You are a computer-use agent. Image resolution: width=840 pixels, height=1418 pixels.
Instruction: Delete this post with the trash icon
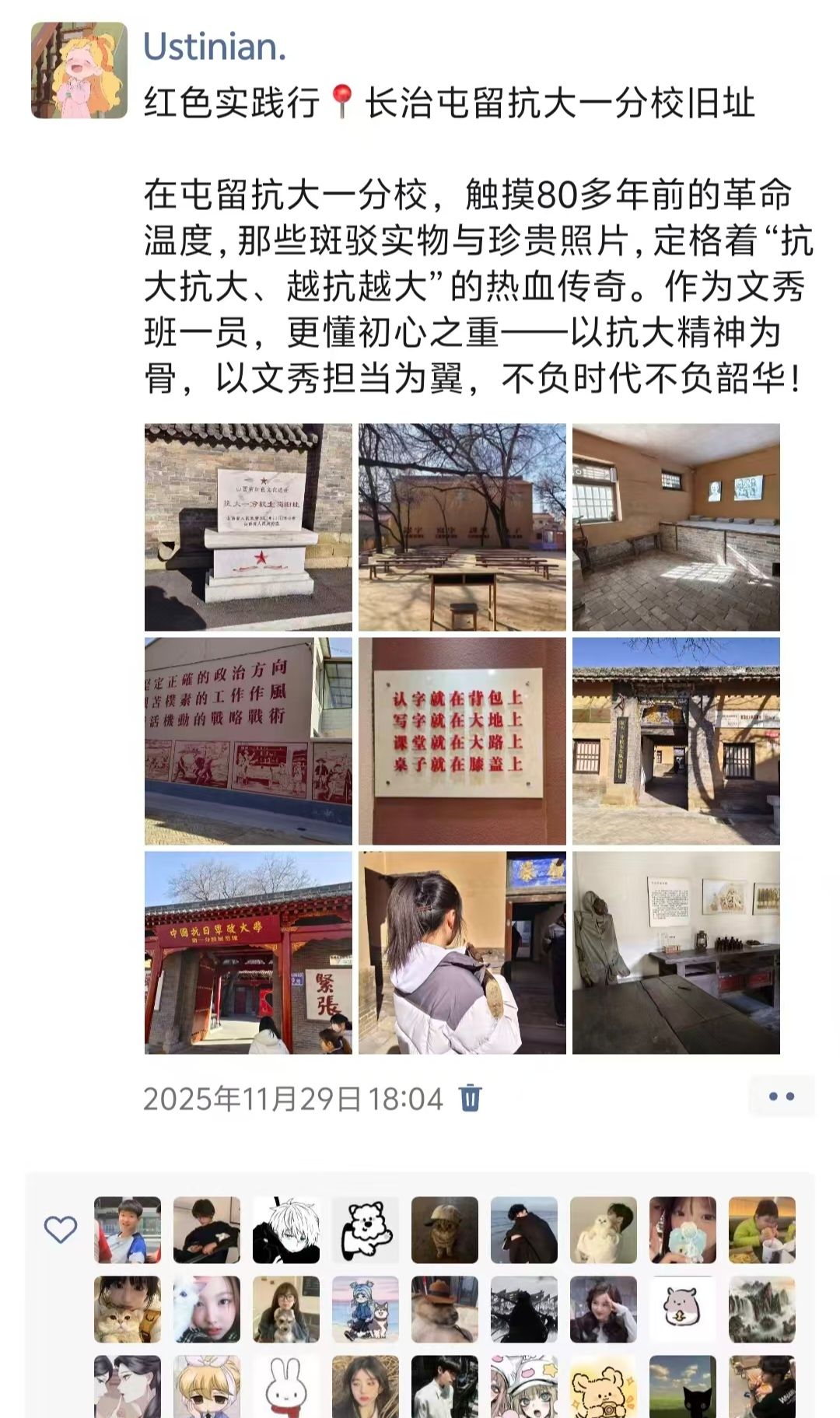point(471,1098)
